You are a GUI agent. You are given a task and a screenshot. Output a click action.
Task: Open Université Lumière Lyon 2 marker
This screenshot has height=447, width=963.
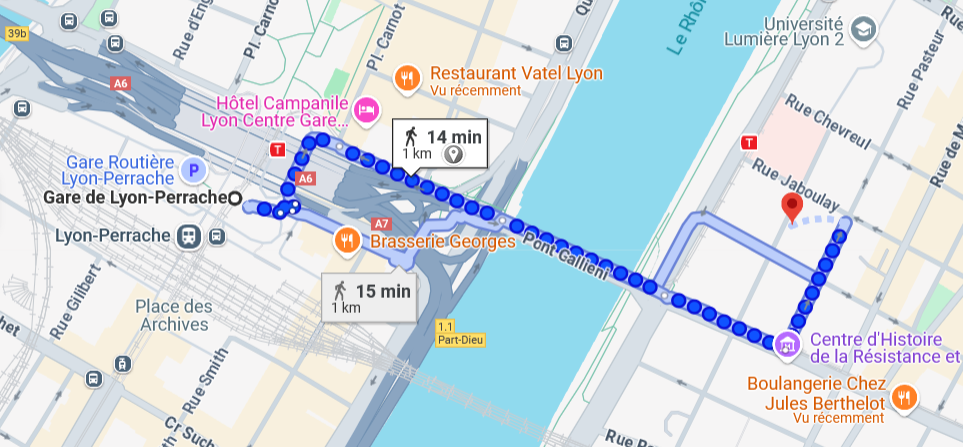(x=863, y=30)
